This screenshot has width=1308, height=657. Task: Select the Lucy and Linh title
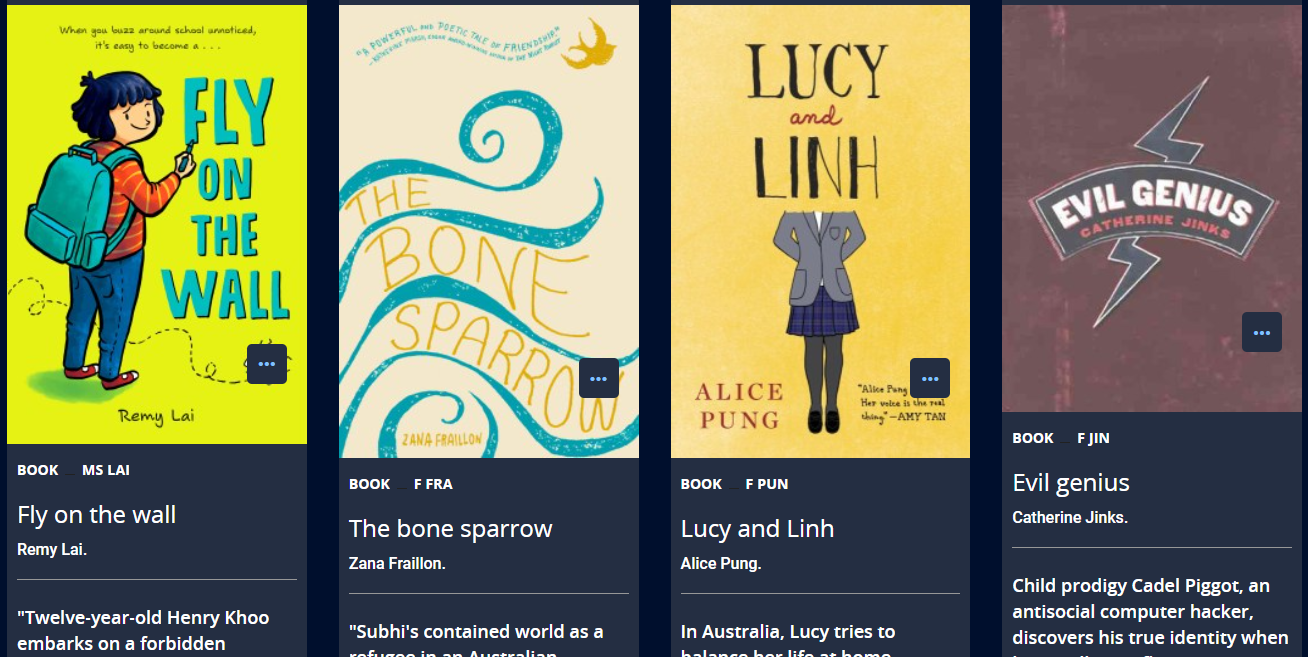click(x=757, y=529)
